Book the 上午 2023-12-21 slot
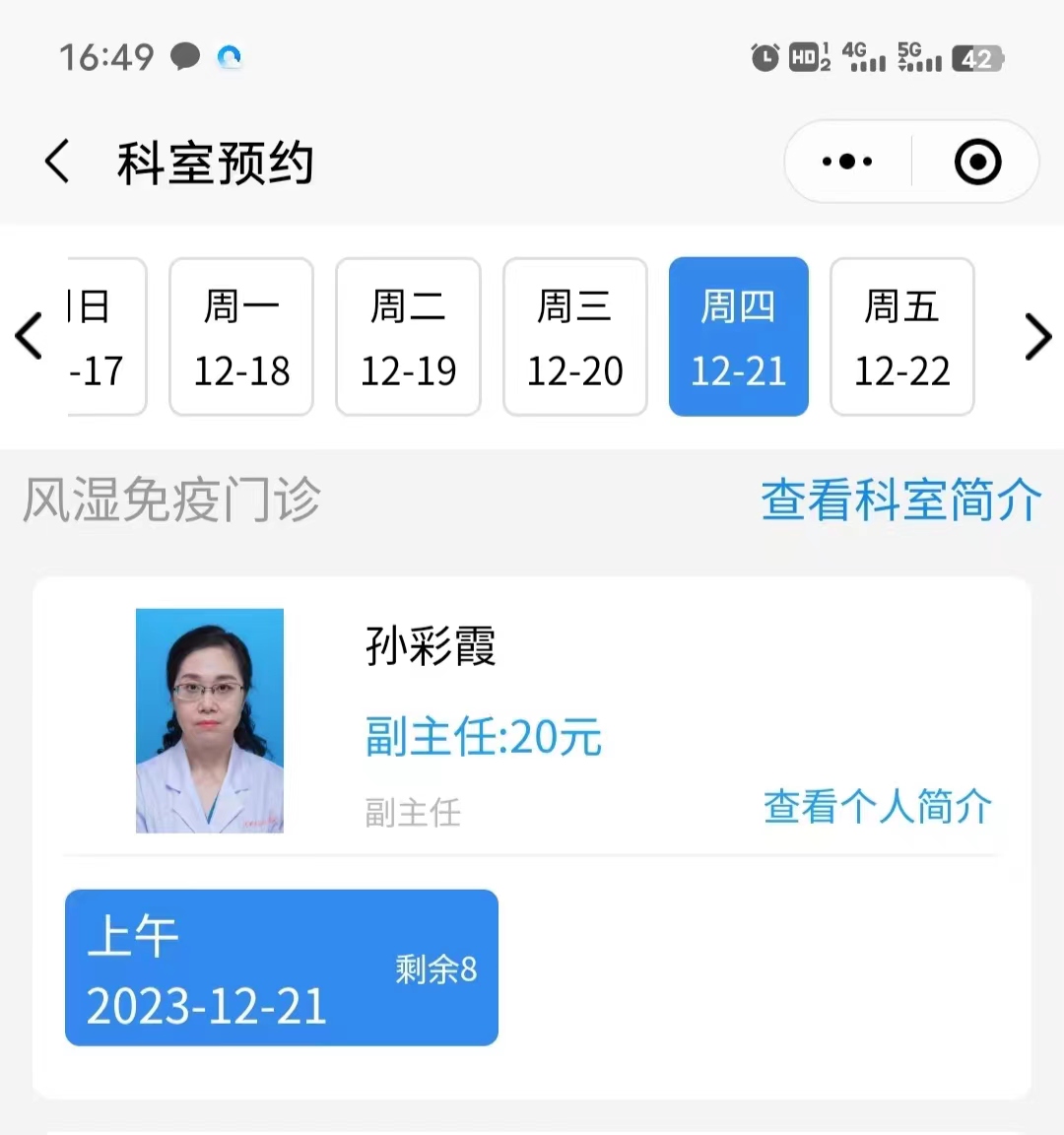1064x1135 pixels. point(282,968)
